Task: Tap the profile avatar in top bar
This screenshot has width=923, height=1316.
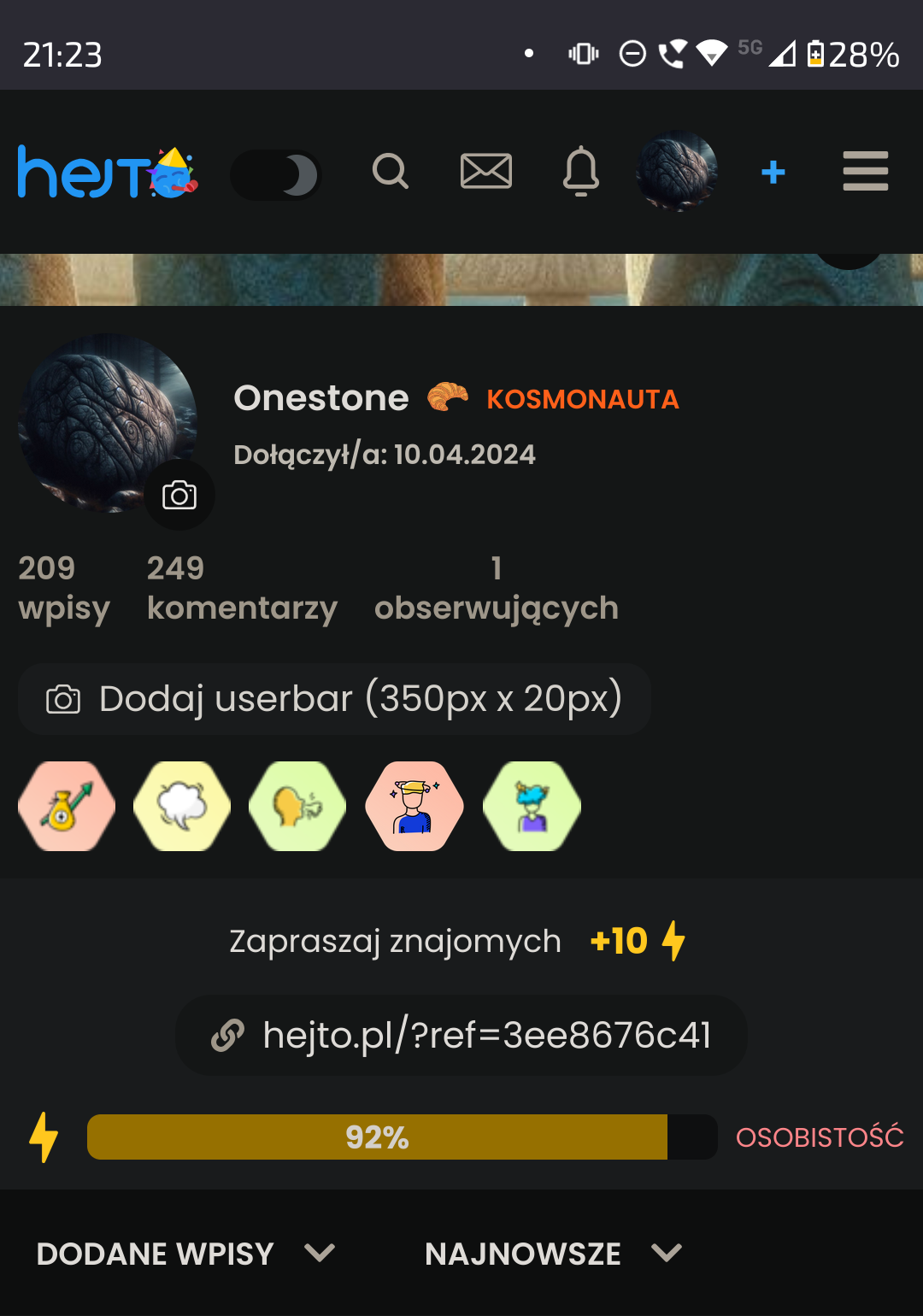Action: pyautogui.click(x=677, y=171)
